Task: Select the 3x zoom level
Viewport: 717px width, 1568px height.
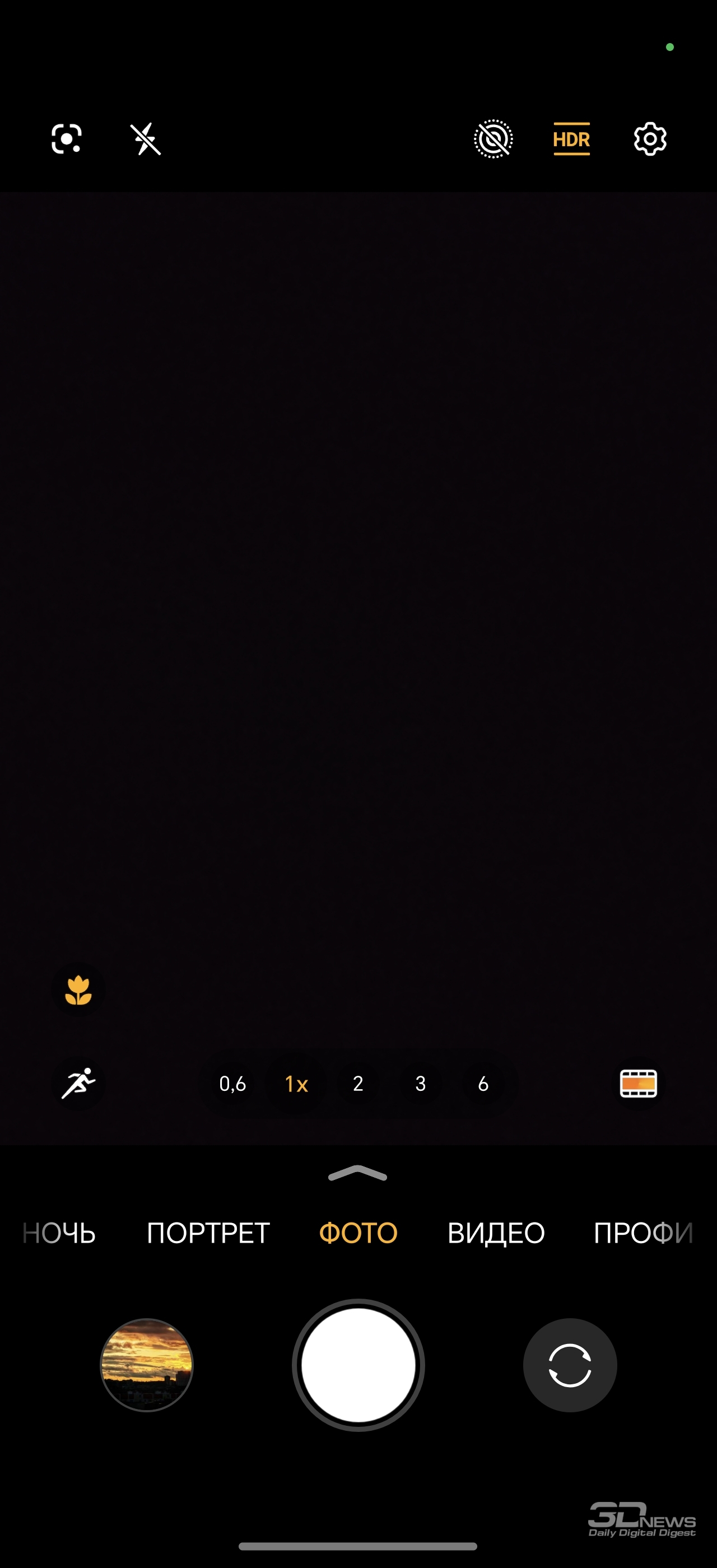Action: tap(421, 1084)
